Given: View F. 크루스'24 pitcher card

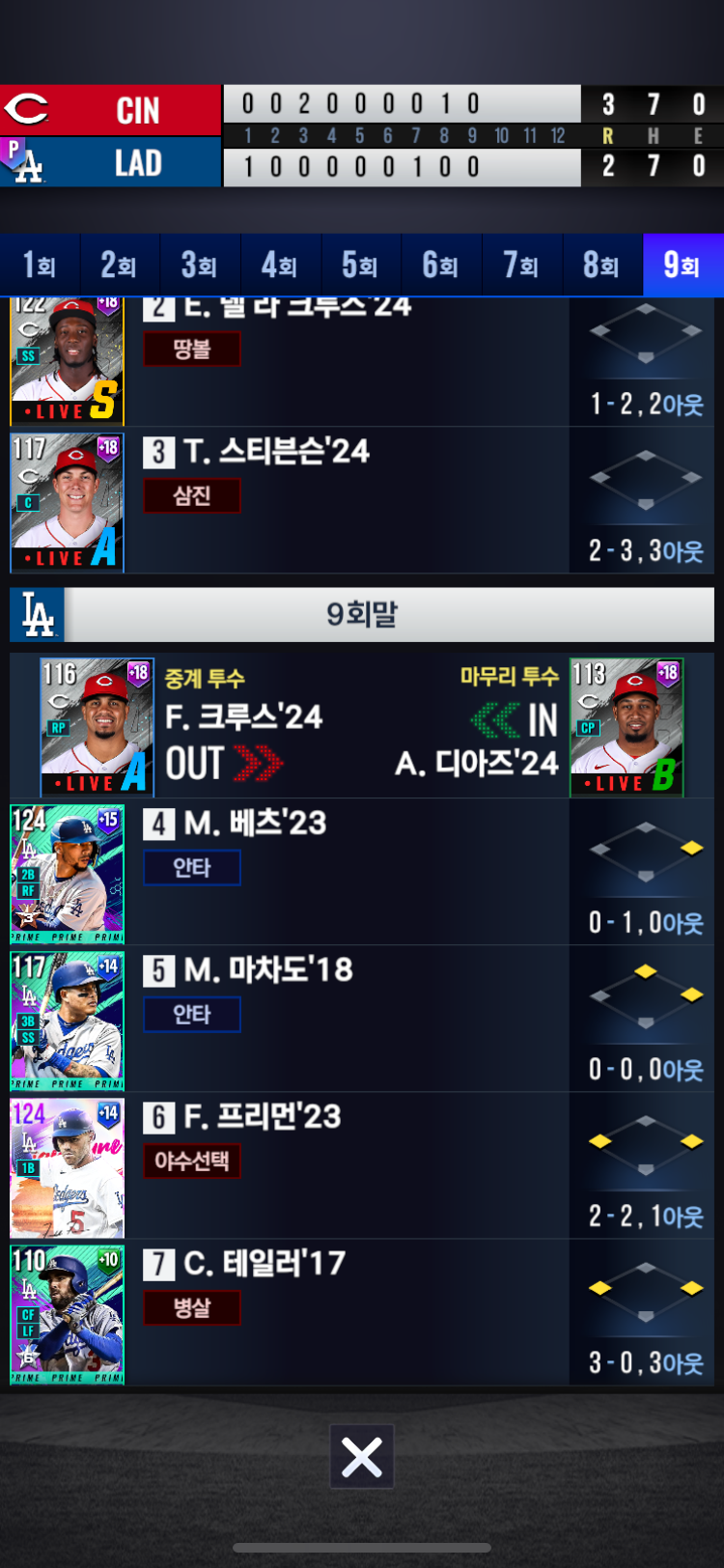Looking at the screenshot, I should (x=97, y=727).
